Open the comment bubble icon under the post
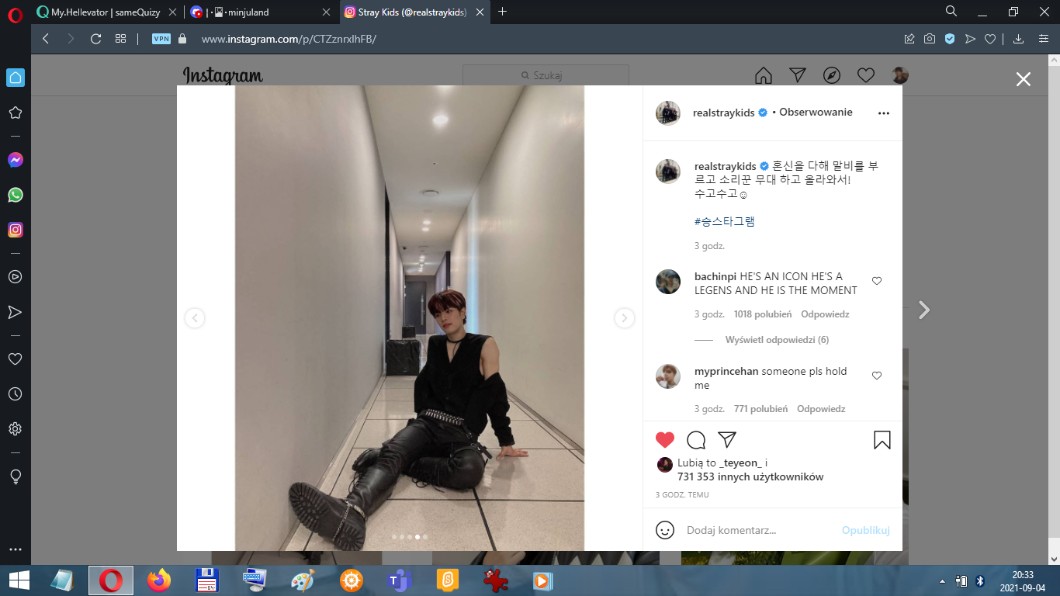The width and height of the screenshot is (1060, 596). pyautogui.click(x=696, y=440)
